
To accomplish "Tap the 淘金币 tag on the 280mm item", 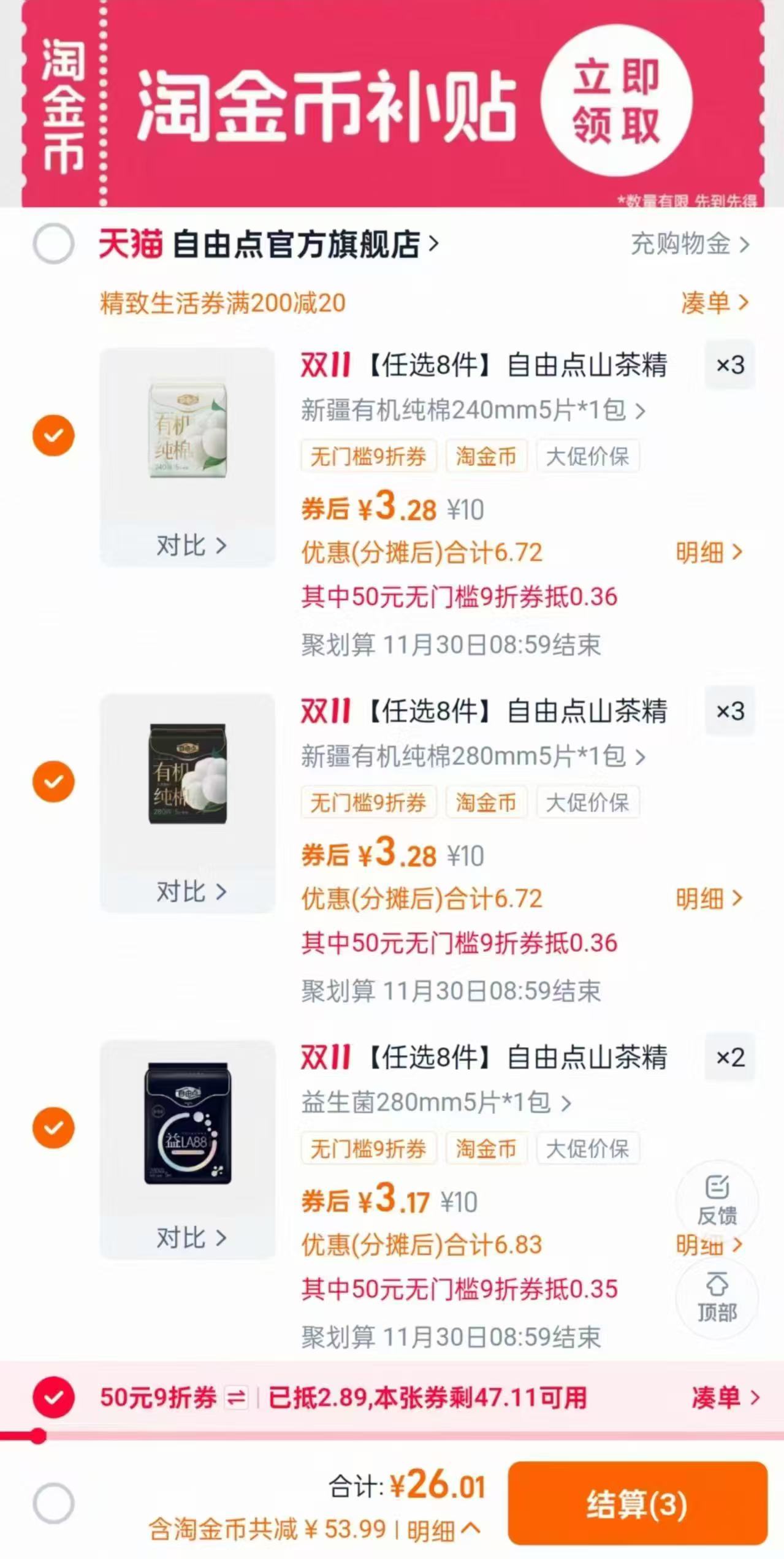I will 486,802.
